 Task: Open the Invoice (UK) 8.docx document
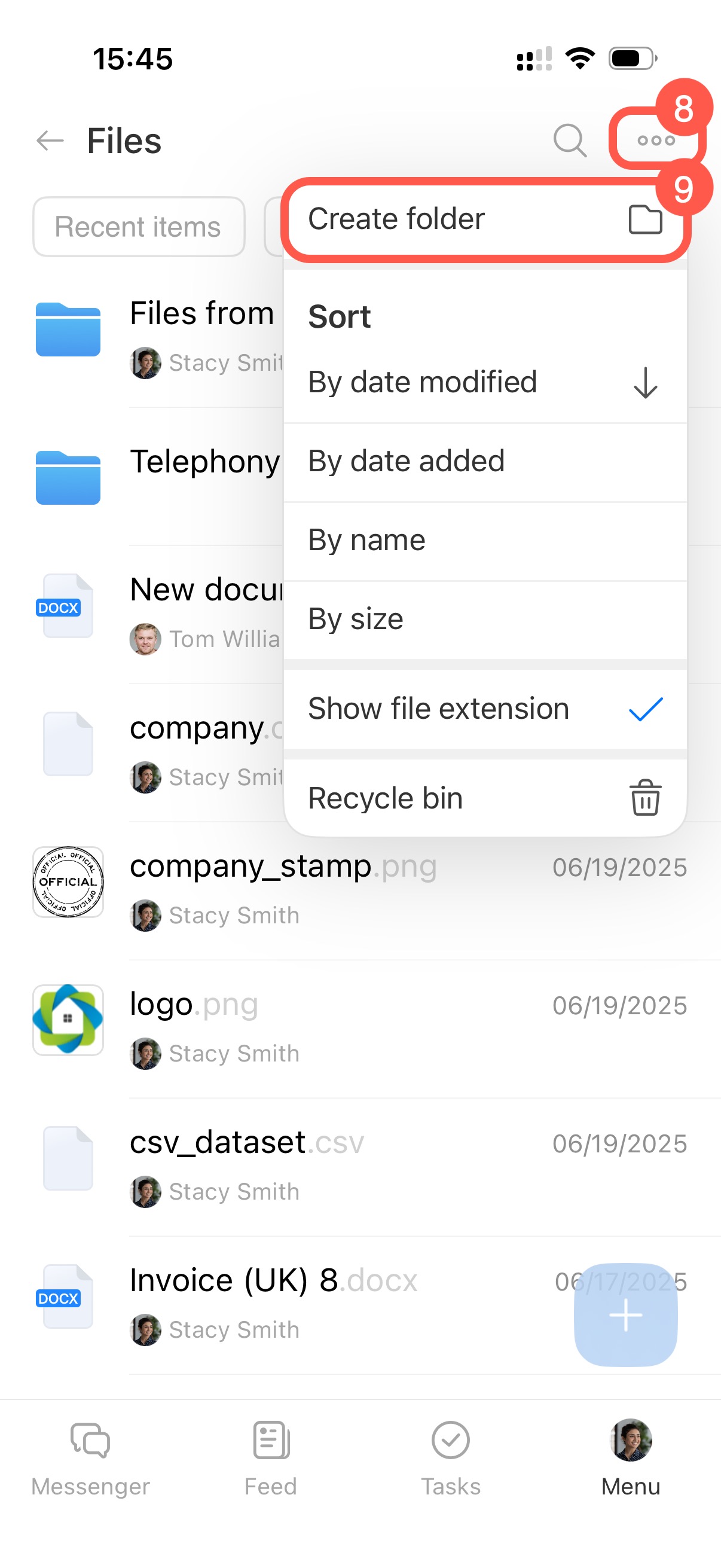[x=274, y=1282]
